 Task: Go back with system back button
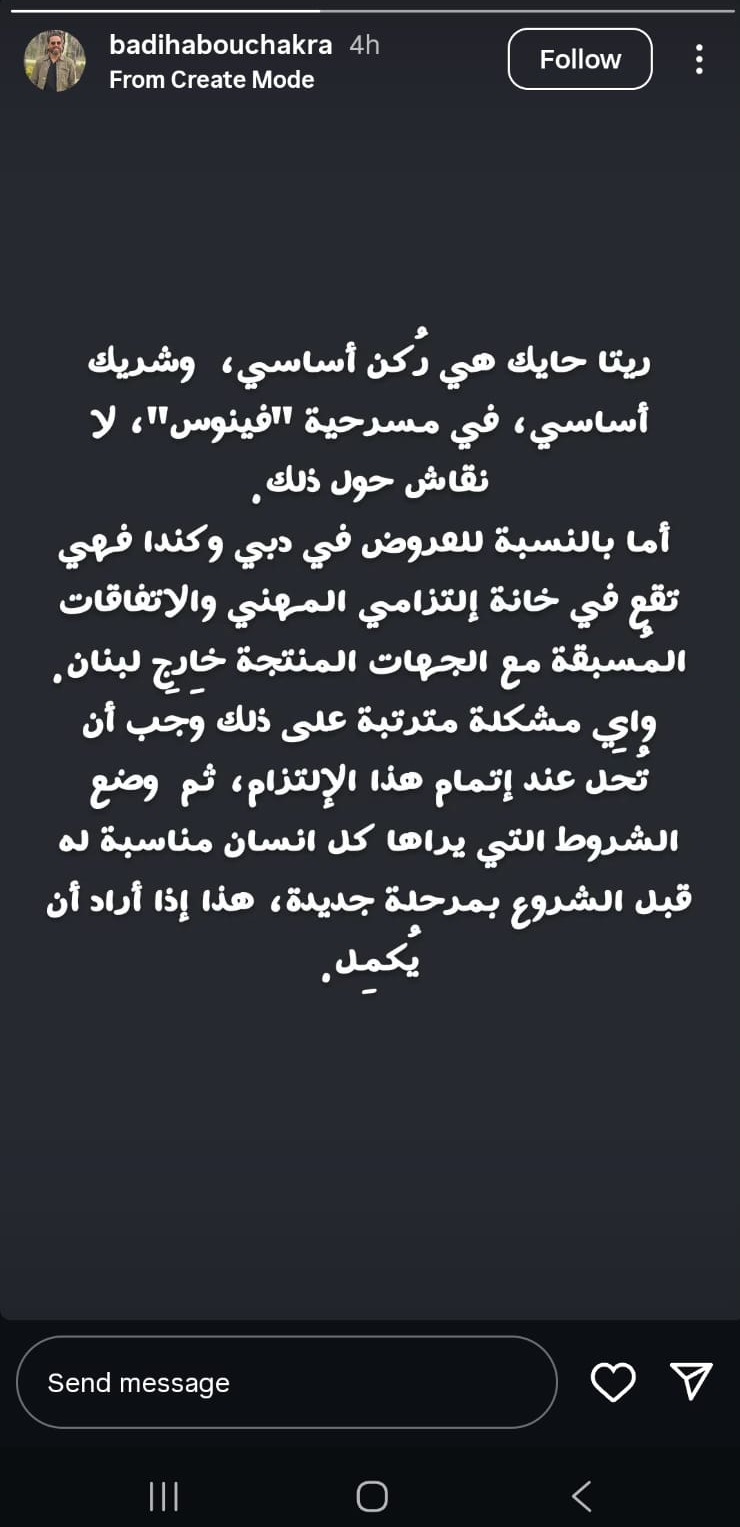(x=582, y=1496)
